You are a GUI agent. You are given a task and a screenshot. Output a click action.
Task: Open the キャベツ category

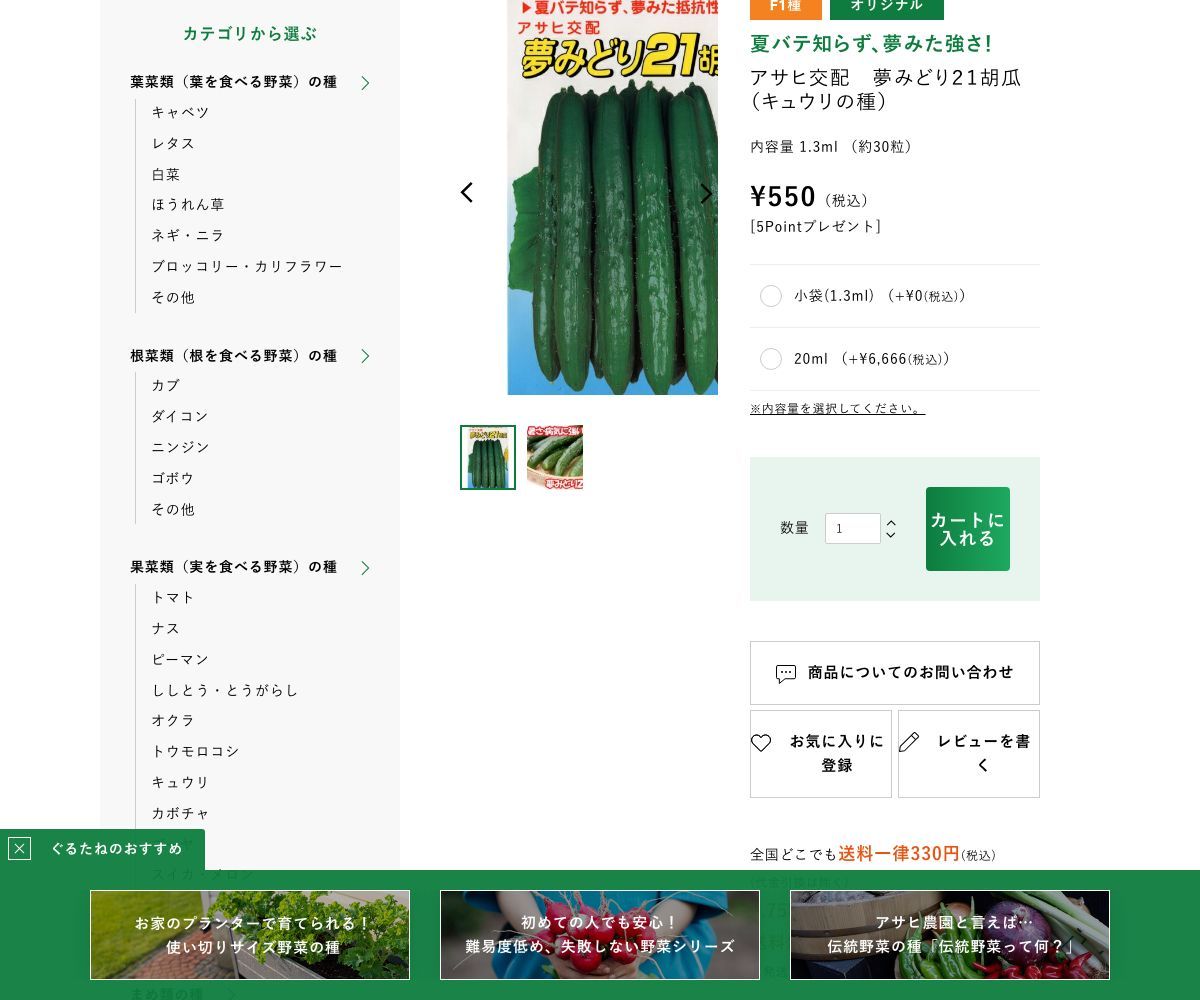pyautogui.click(x=181, y=112)
